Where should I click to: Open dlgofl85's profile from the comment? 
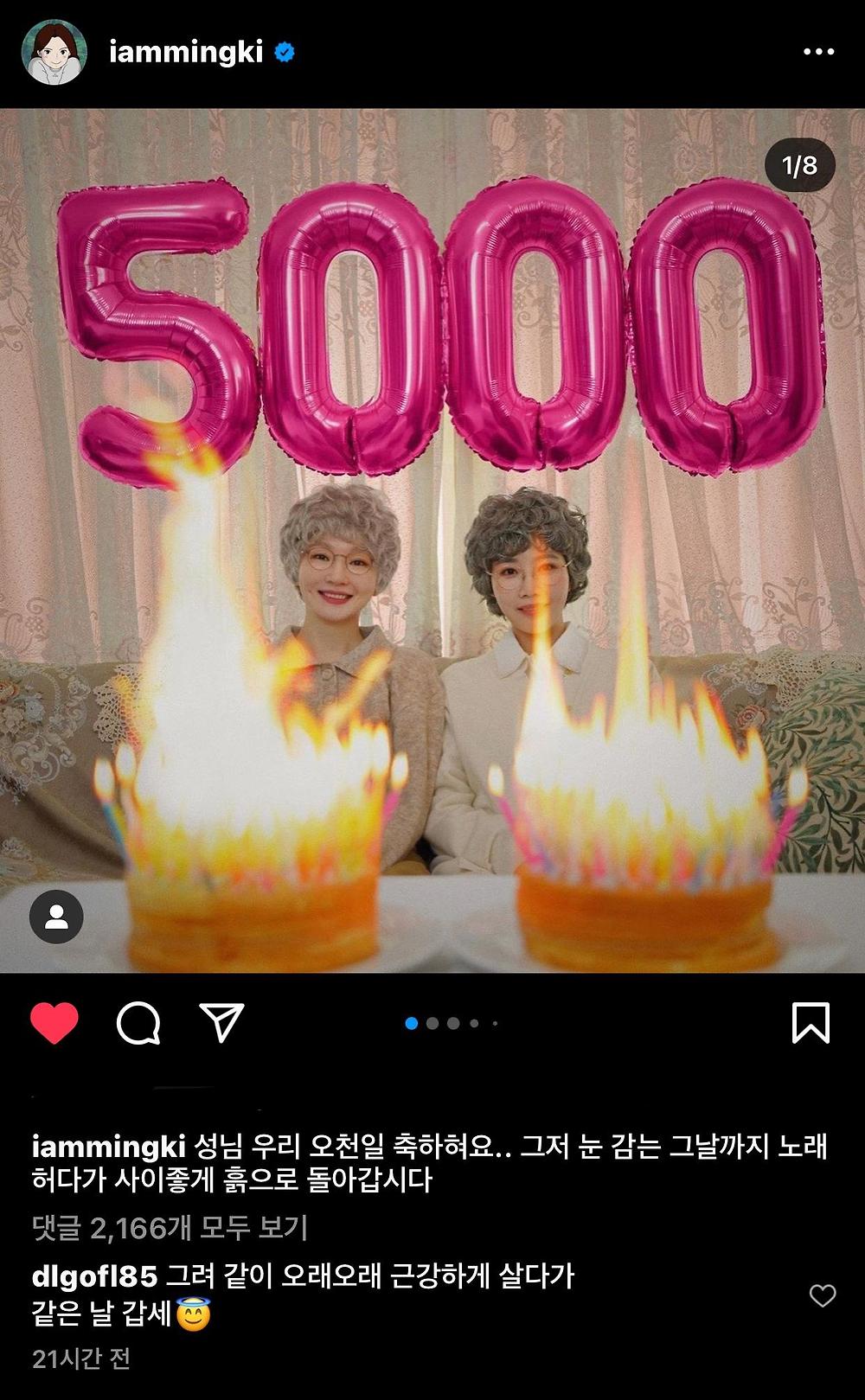tap(94, 1275)
